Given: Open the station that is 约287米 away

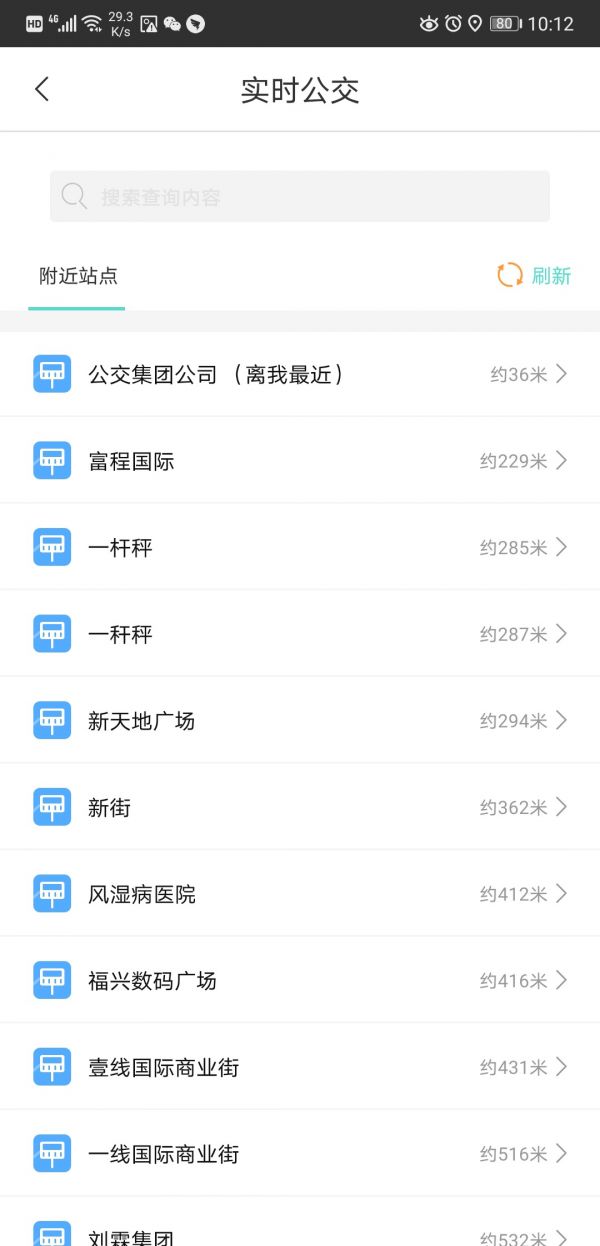Looking at the screenshot, I should 300,634.
